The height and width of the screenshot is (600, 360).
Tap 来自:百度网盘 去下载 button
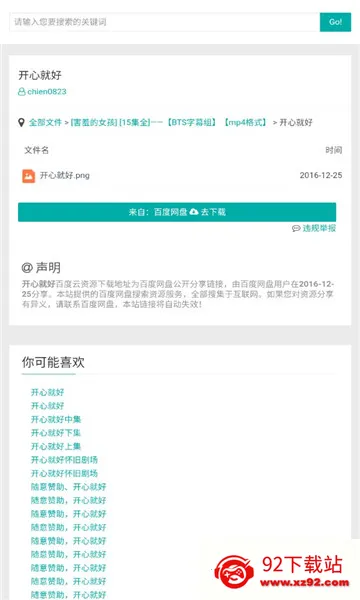(x=177, y=212)
